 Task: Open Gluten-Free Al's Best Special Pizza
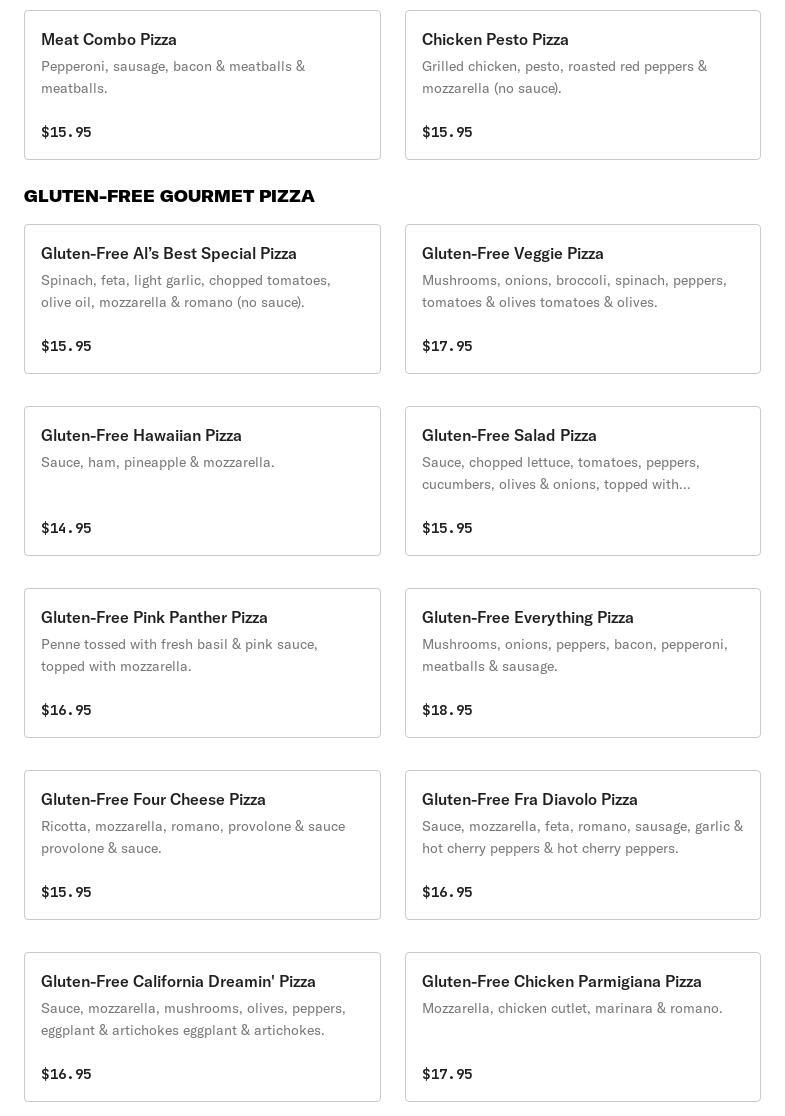(x=202, y=299)
